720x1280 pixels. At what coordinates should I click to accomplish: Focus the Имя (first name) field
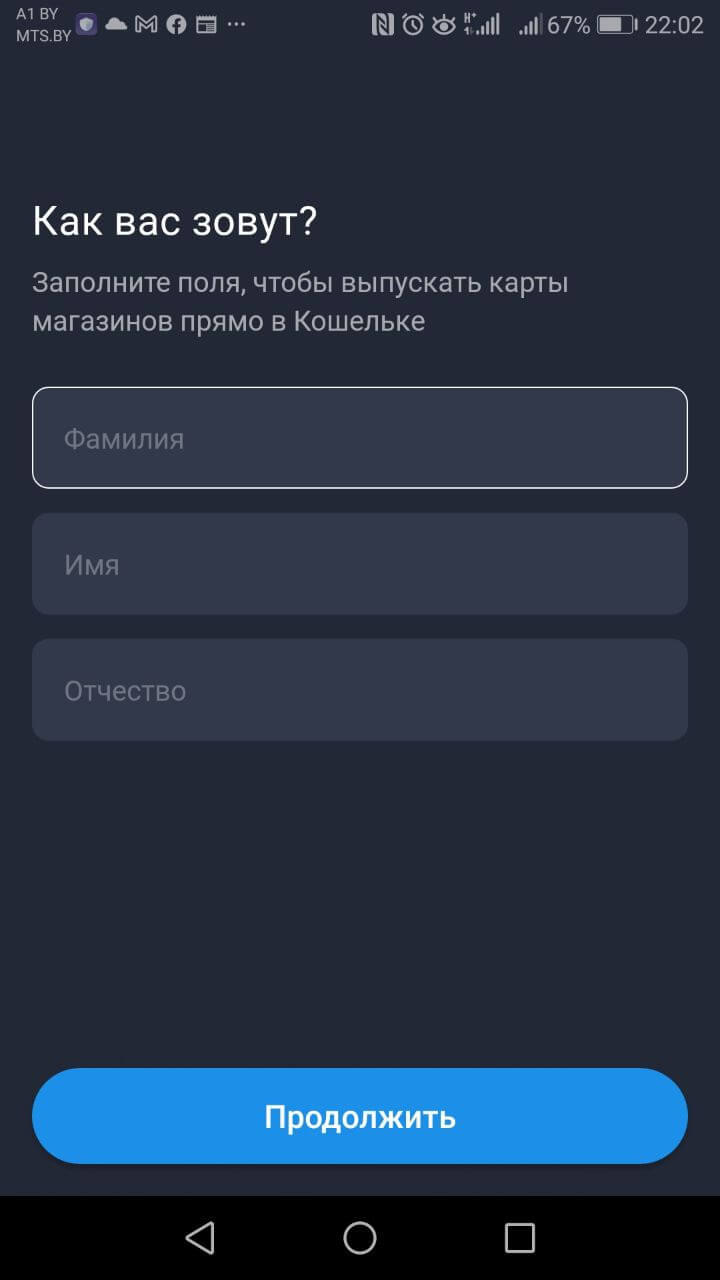pyautogui.click(x=360, y=564)
